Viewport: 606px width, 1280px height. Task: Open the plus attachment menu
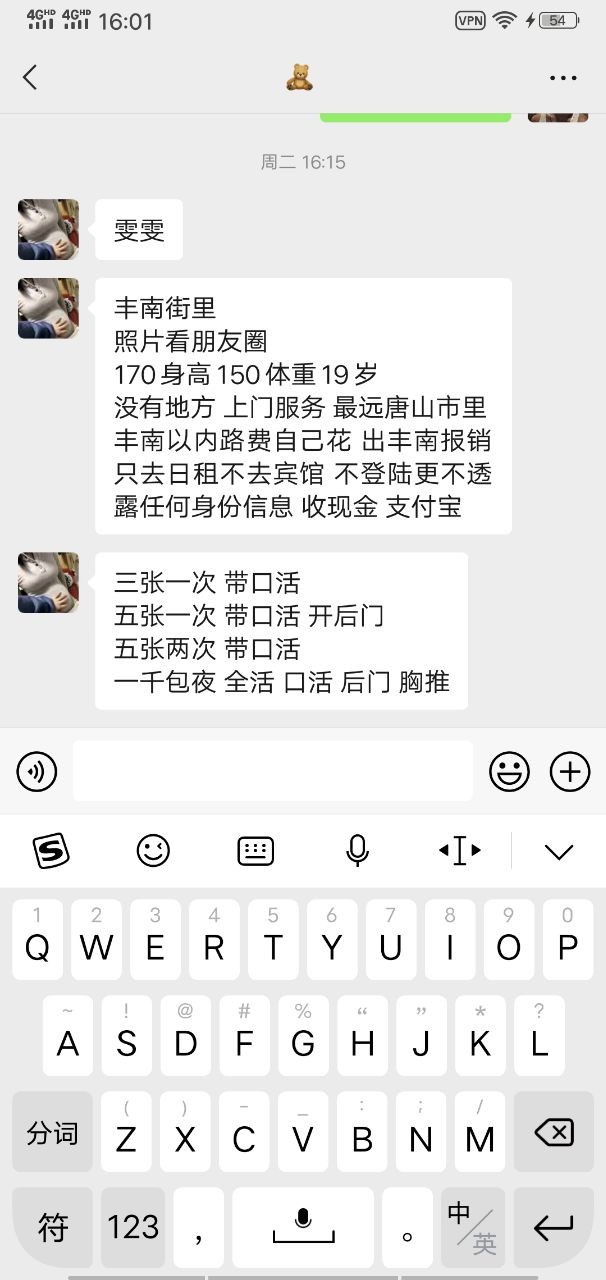[x=570, y=771]
